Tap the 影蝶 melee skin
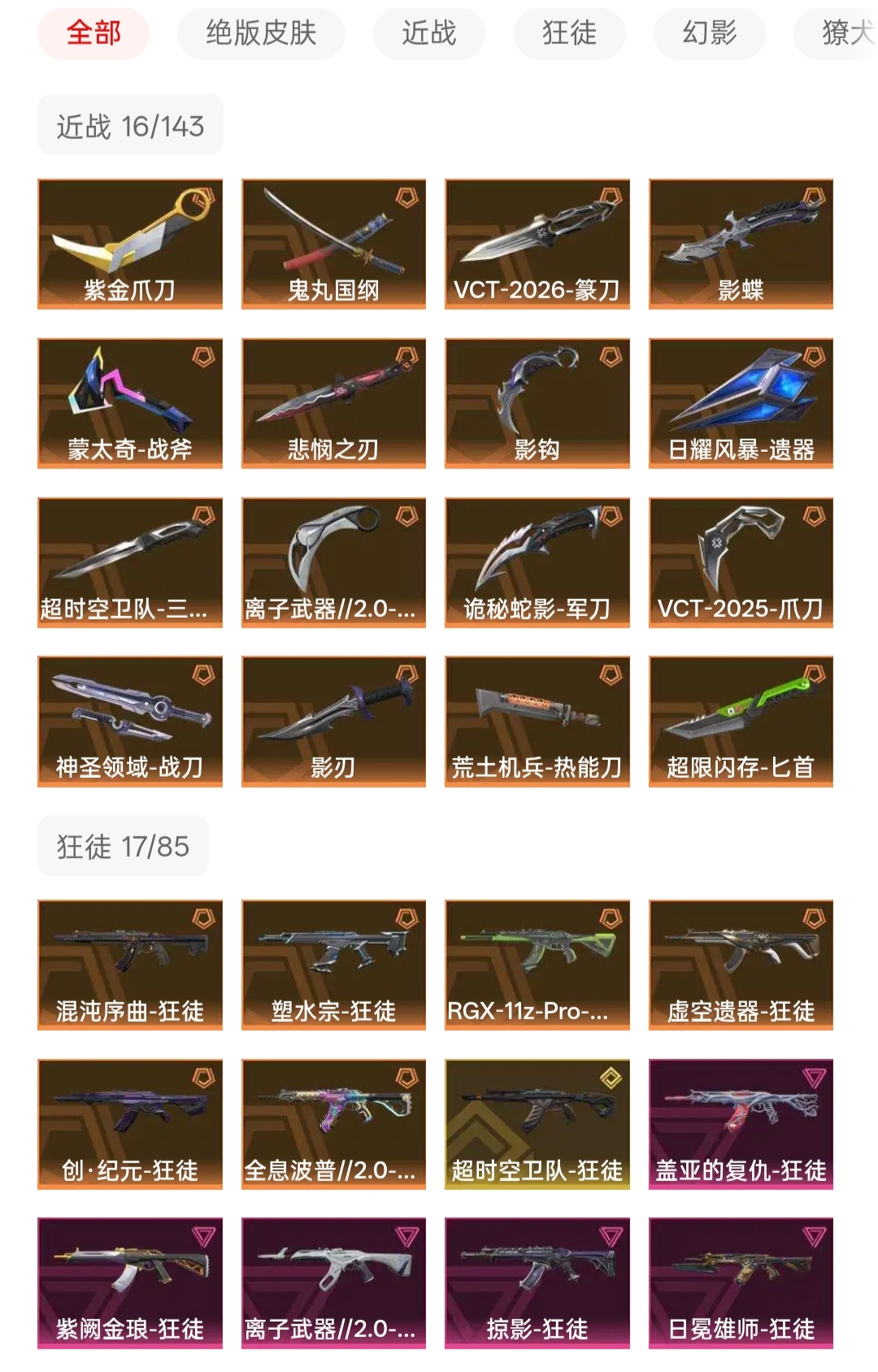 click(741, 244)
